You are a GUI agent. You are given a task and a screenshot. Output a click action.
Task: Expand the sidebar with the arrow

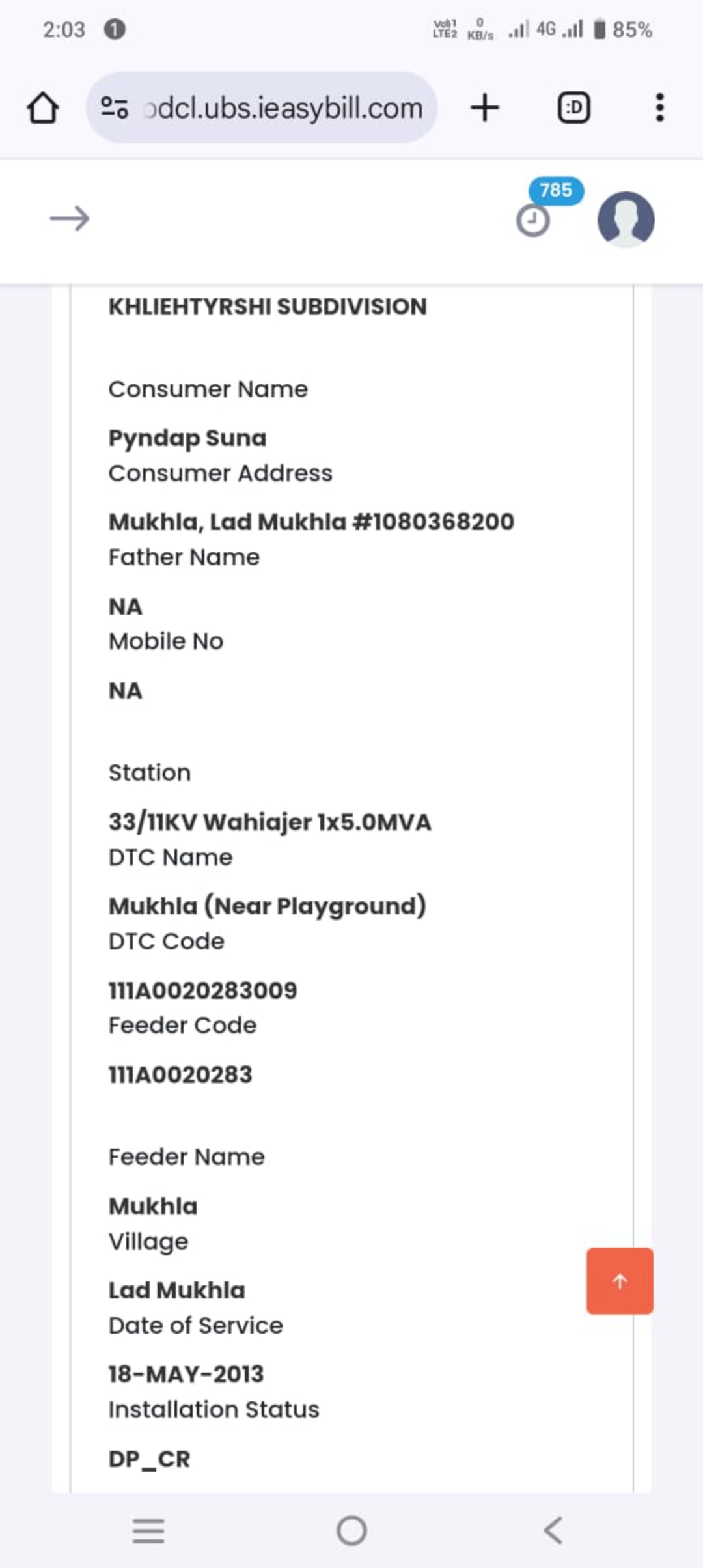coord(70,219)
